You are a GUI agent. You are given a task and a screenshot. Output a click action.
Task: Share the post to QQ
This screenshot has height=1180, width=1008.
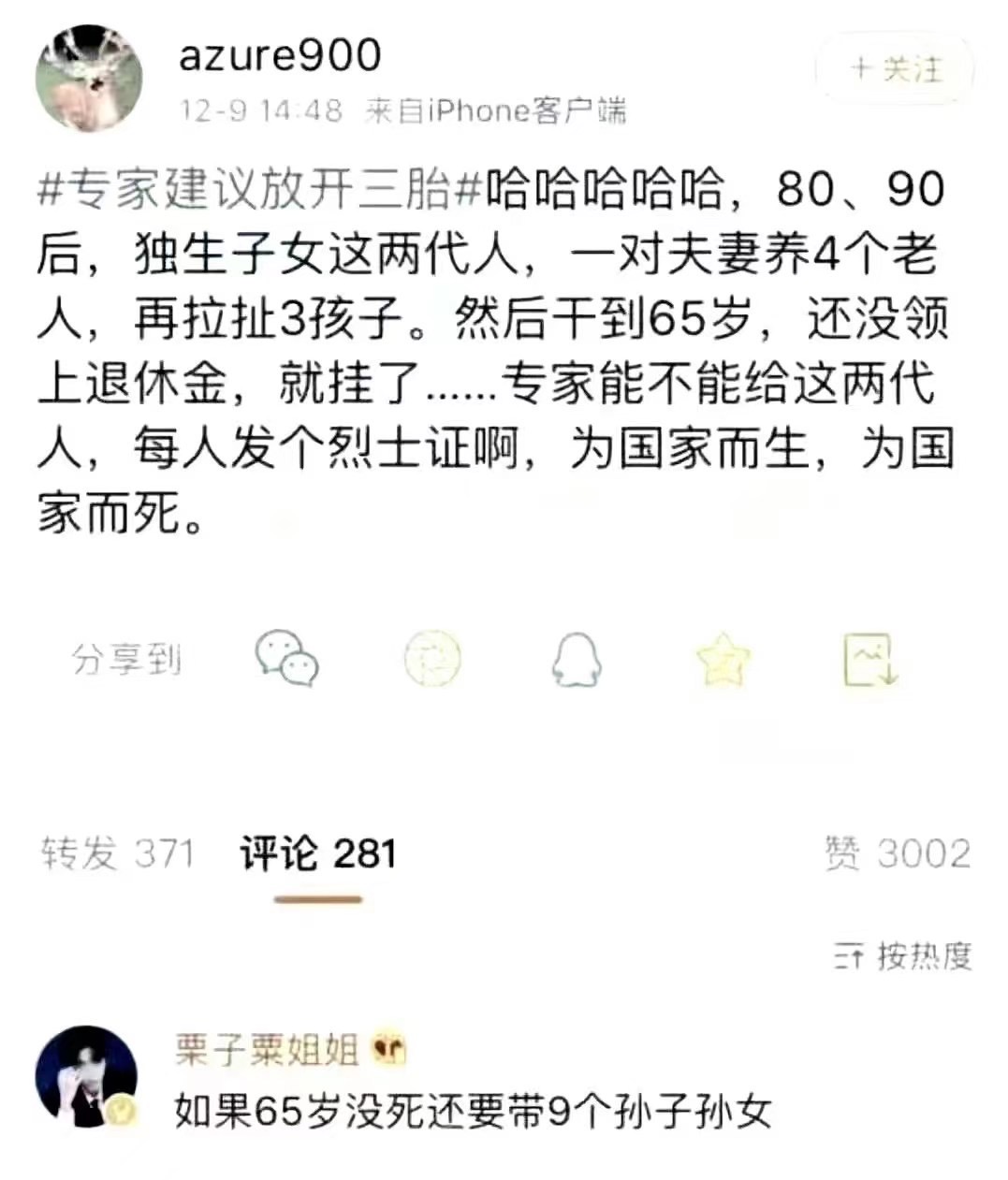tap(576, 659)
